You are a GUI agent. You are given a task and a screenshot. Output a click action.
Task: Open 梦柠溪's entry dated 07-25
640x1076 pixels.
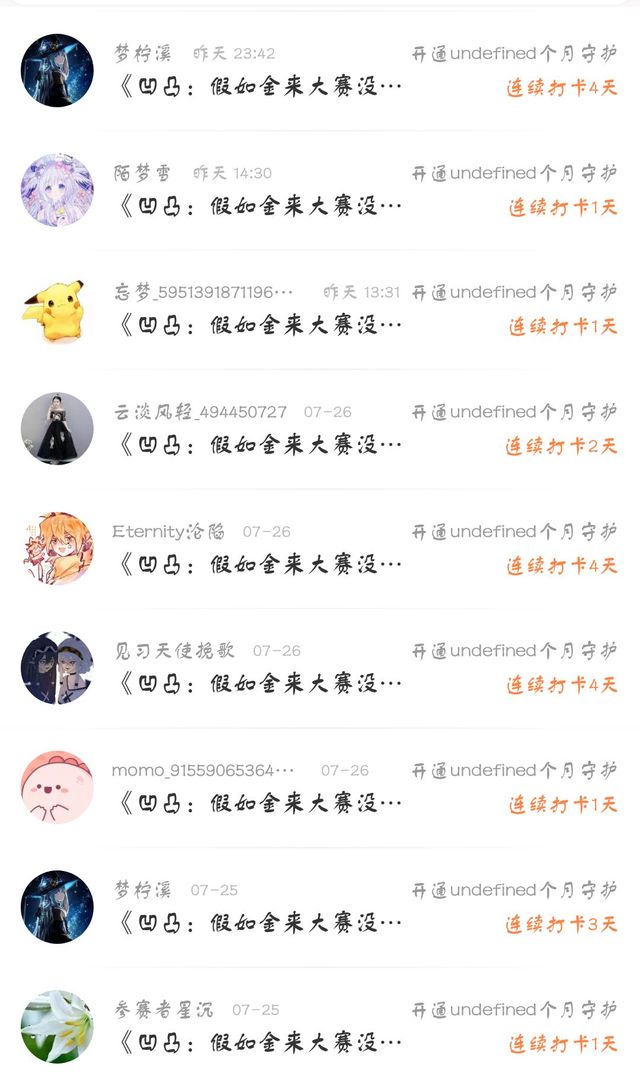click(320, 907)
